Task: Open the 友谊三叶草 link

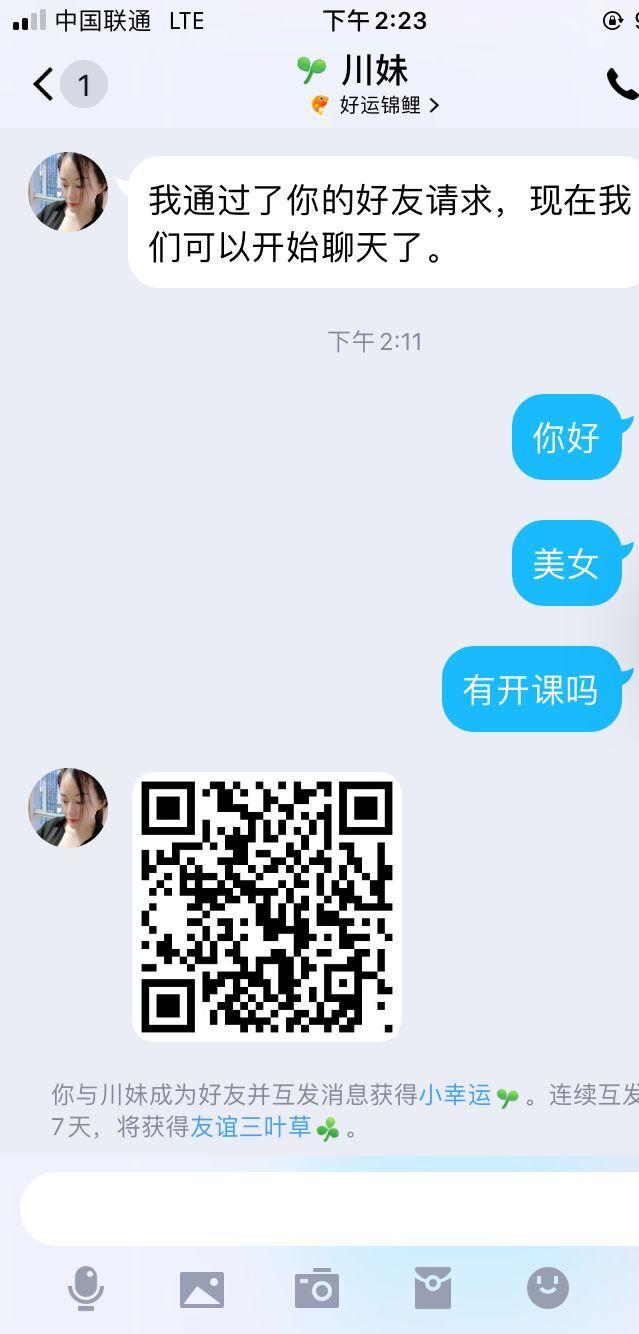Action: 251,1127
